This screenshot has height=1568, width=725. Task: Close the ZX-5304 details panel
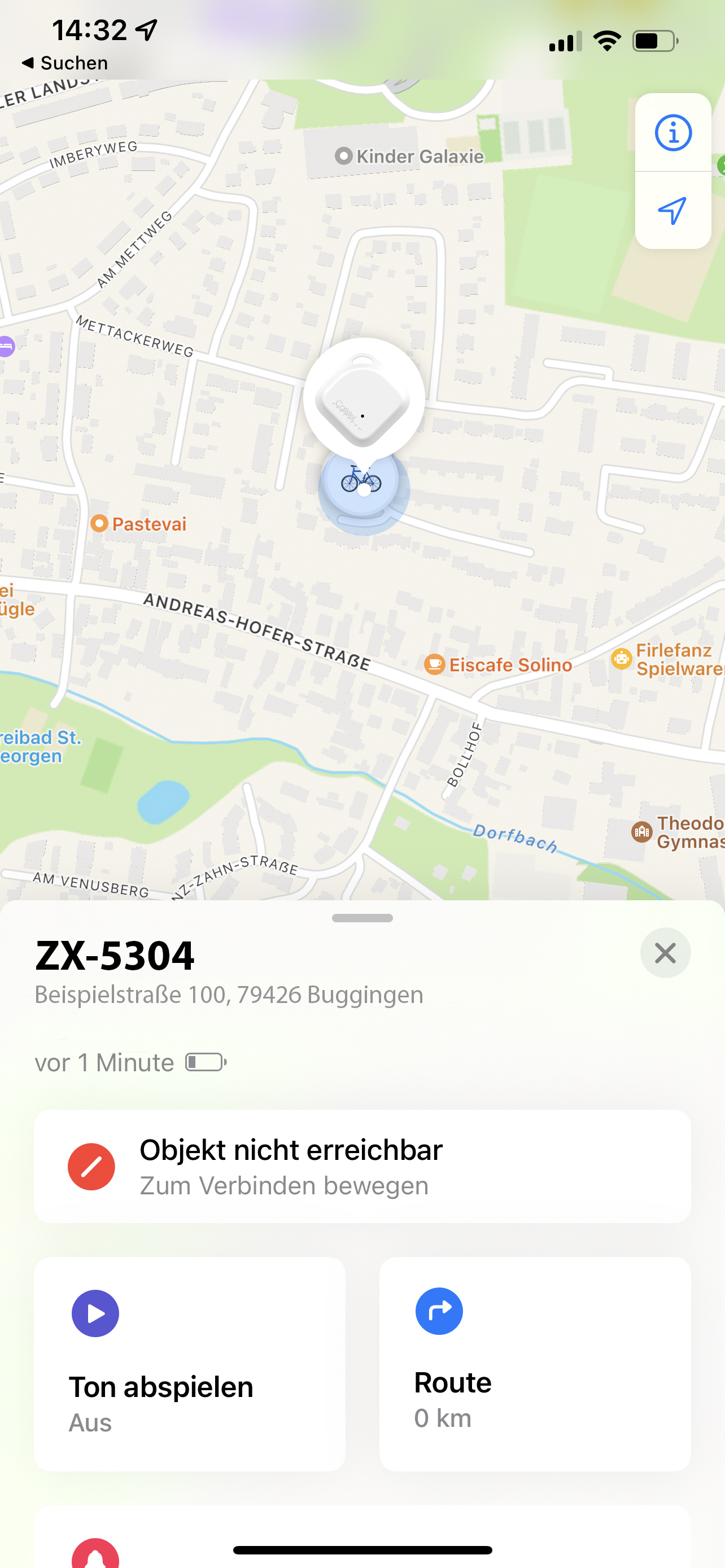(665, 953)
